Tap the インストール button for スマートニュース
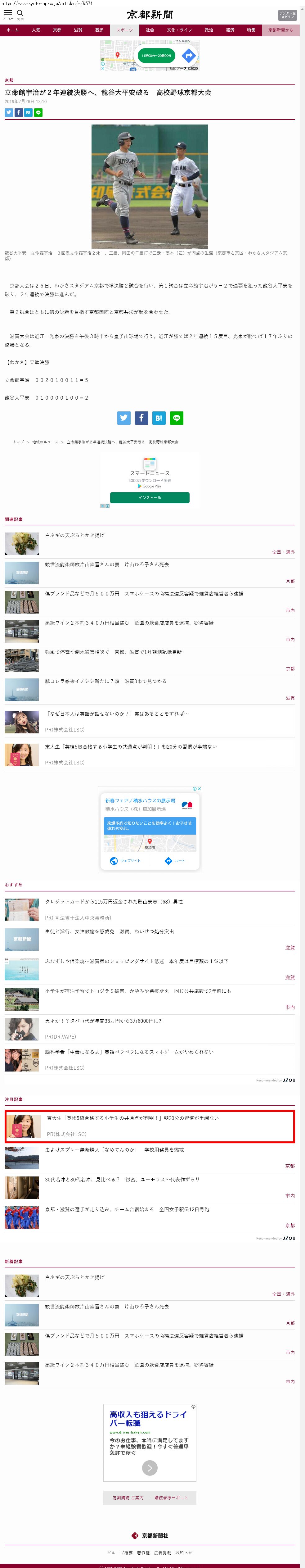305x1568 pixels. 150,497
